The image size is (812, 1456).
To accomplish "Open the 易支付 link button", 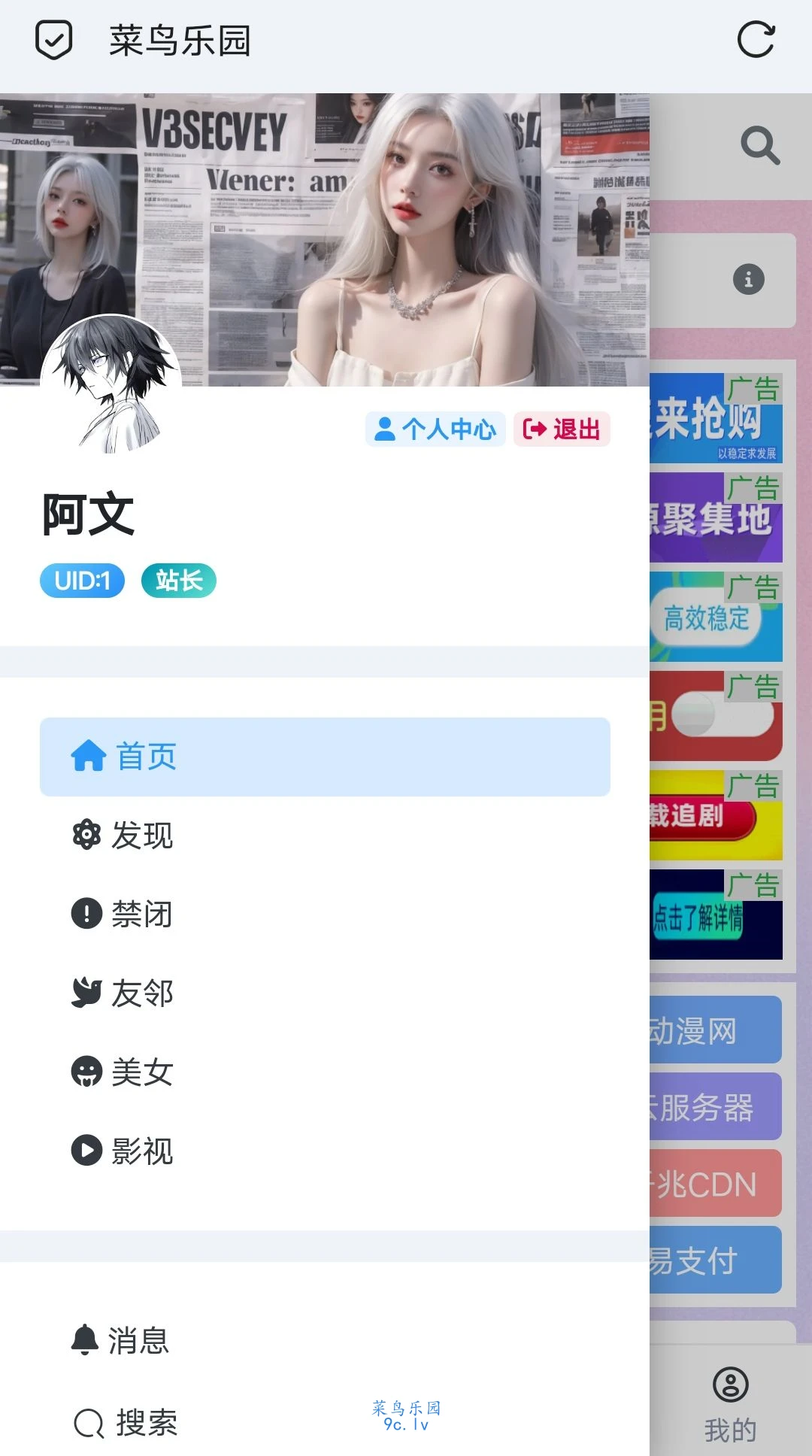I will 714,1260.
